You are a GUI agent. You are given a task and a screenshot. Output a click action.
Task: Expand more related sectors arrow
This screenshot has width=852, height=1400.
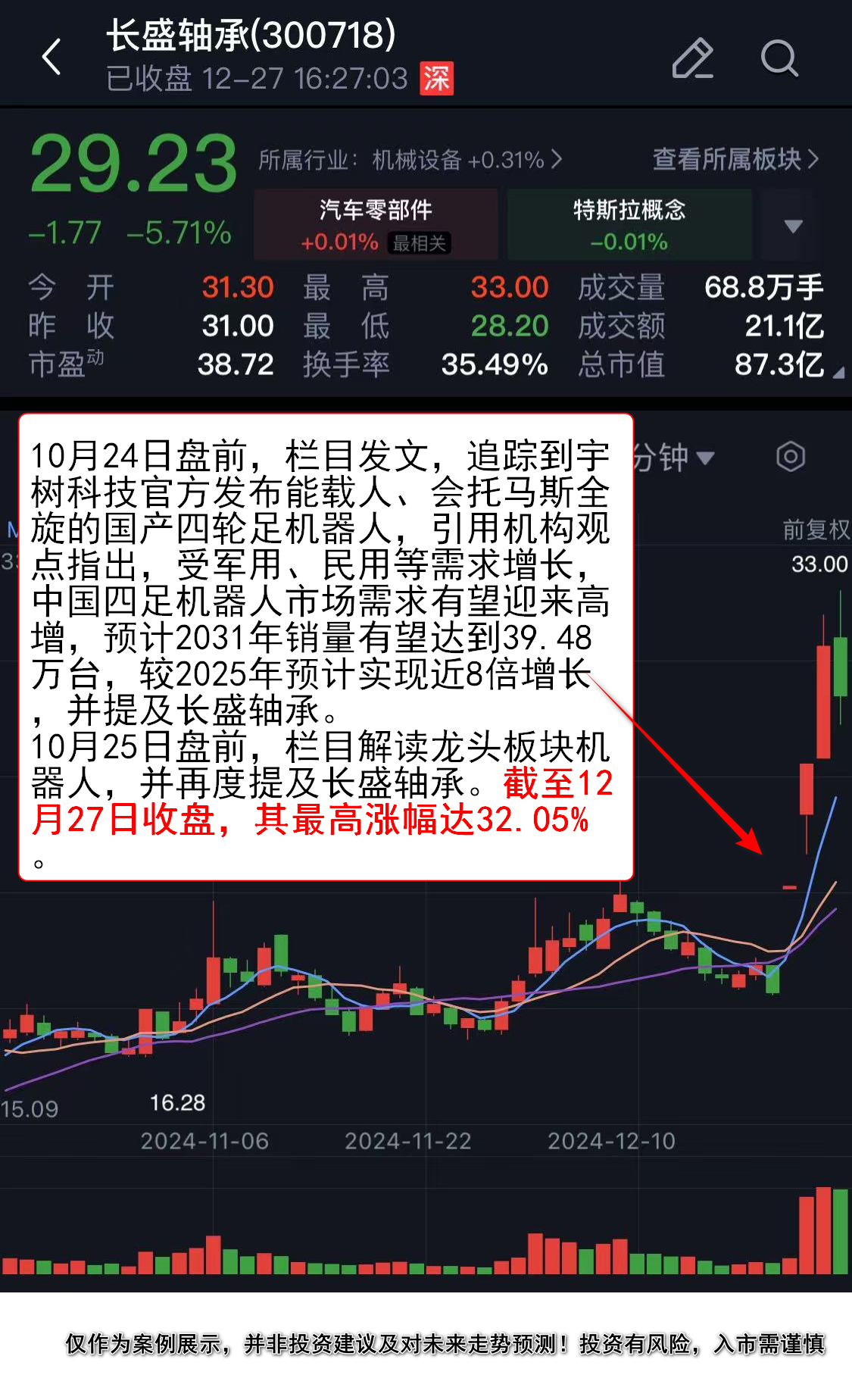coord(793,226)
